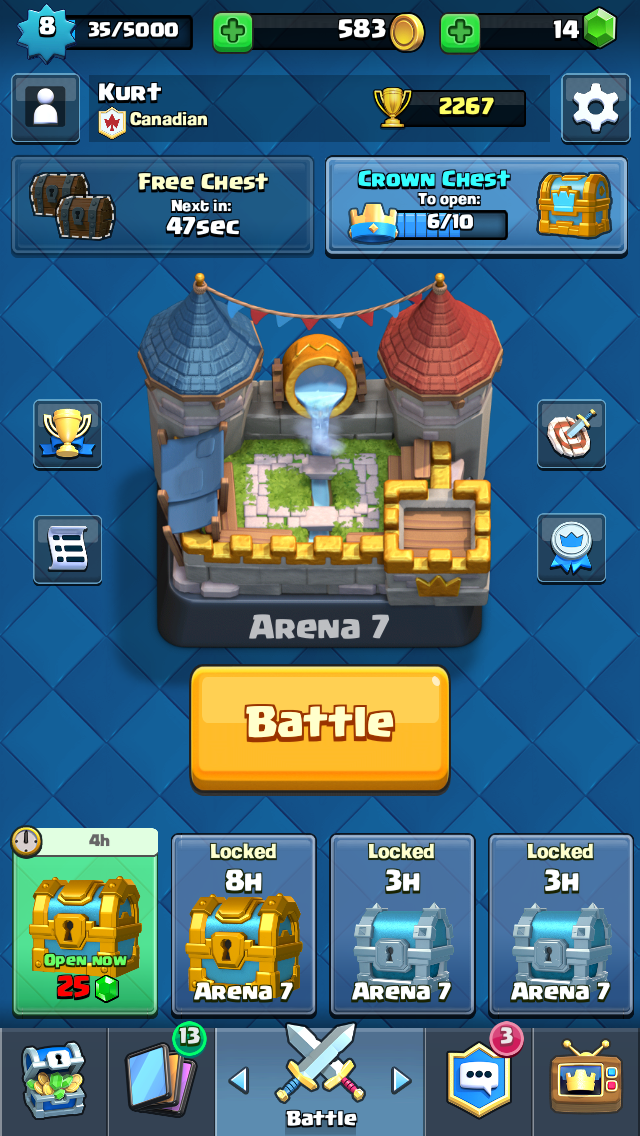The height and width of the screenshot is (1136, 640).
Task: Open the Crown Chest panel
Action: (476, 205)
